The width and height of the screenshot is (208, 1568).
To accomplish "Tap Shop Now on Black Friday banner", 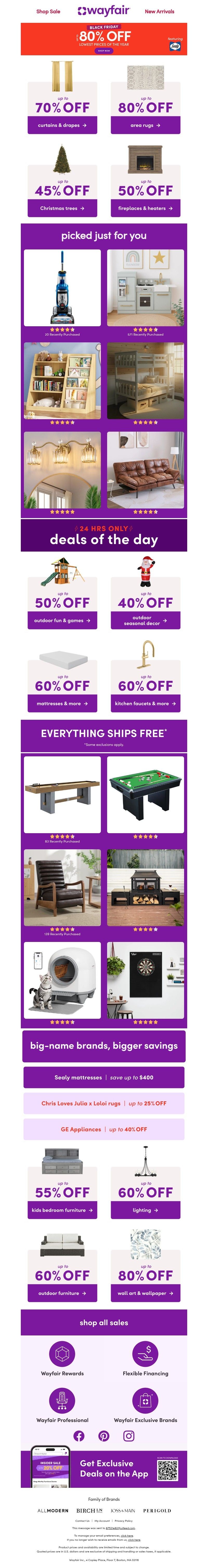I will [104, 51].
